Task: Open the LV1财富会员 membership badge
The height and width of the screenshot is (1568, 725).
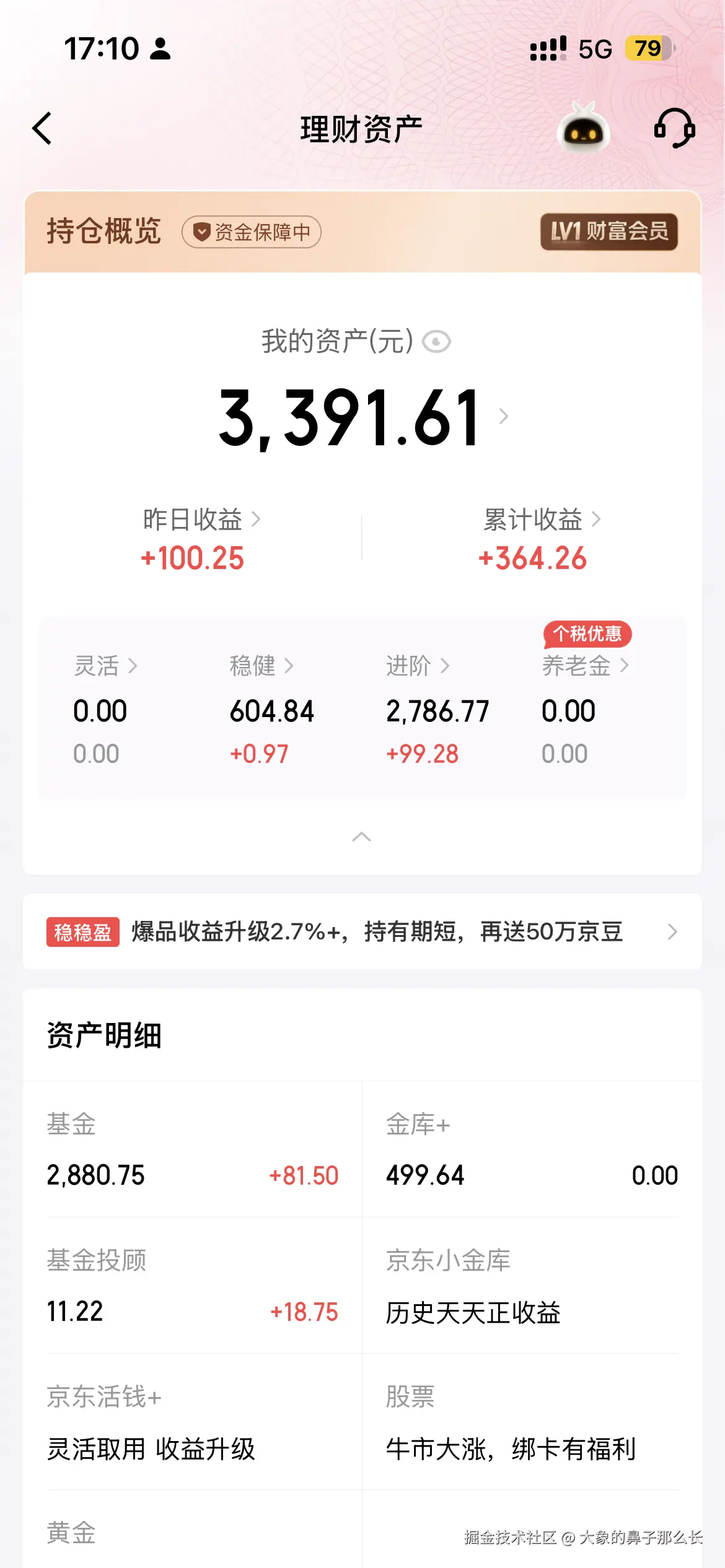Action: [x=609, y=232]
